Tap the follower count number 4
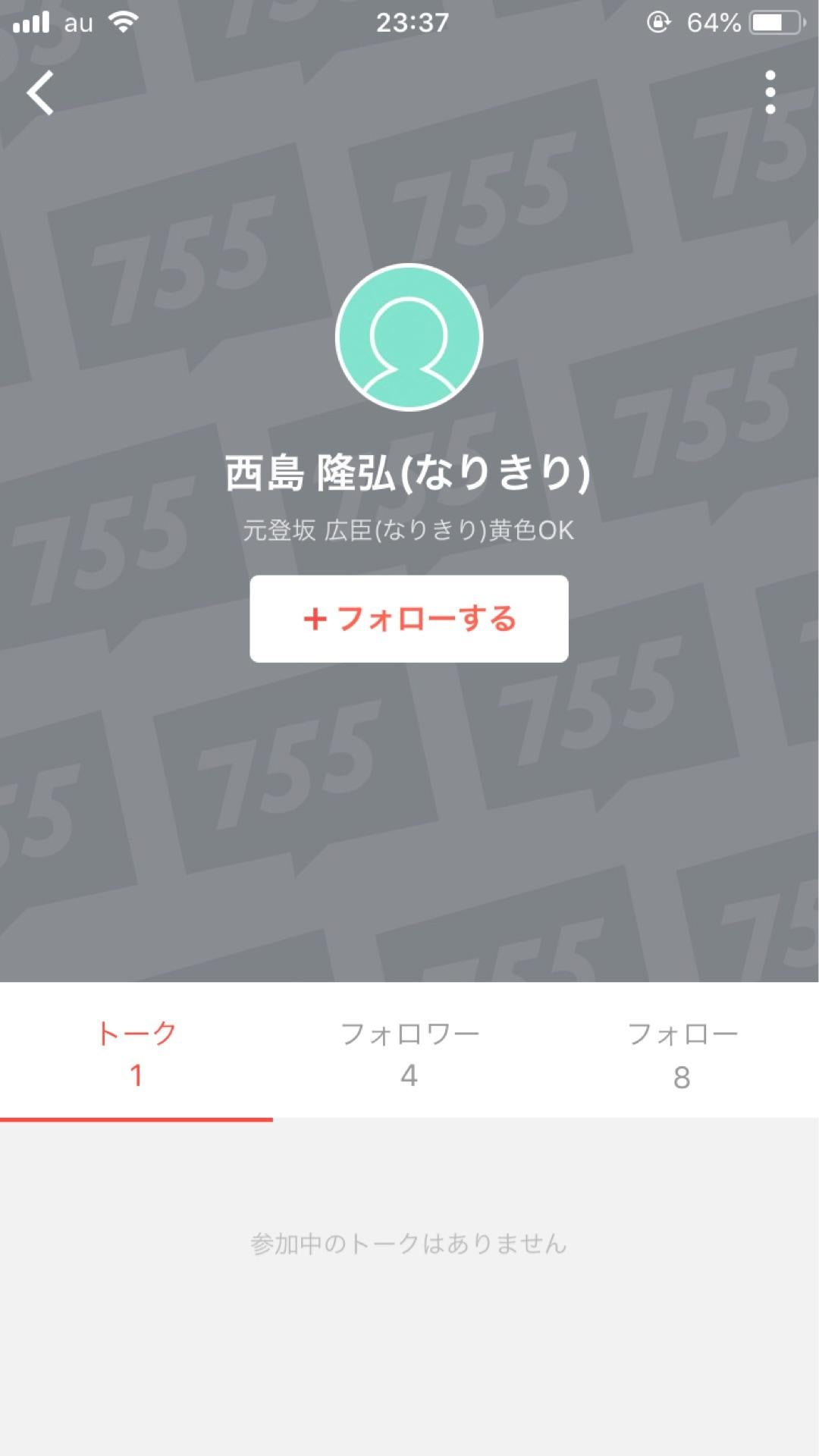 click(x=409, y=1076)
